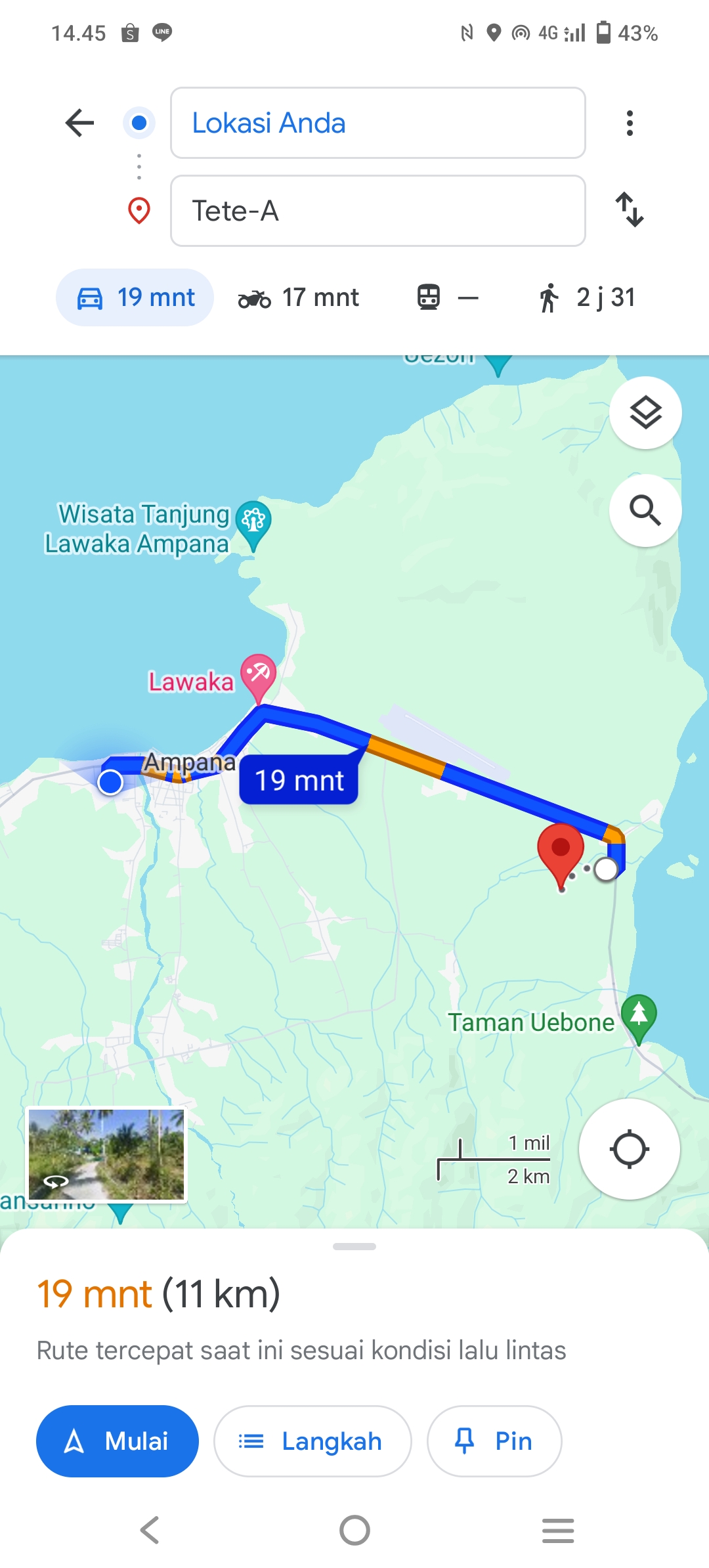
Task: Search along the route with the magnifier
Action: tap(645, 510)
